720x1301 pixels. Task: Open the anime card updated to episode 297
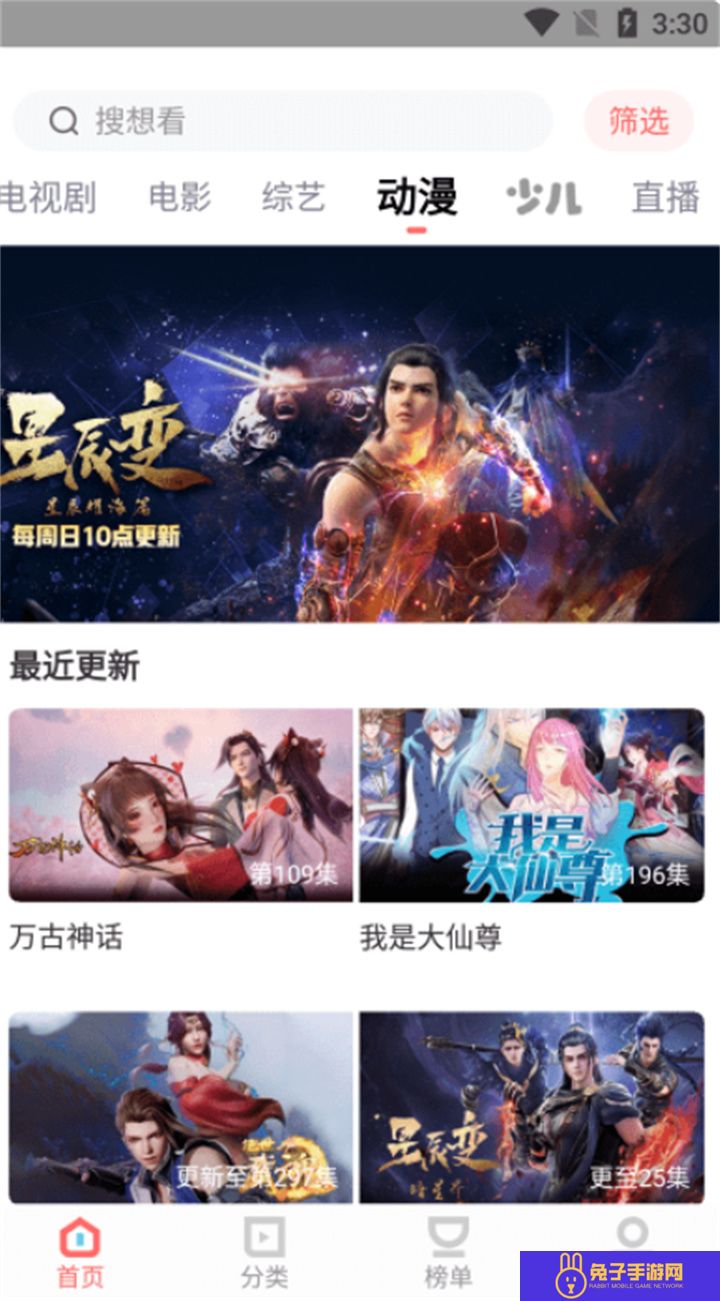tap(181, 1107)
